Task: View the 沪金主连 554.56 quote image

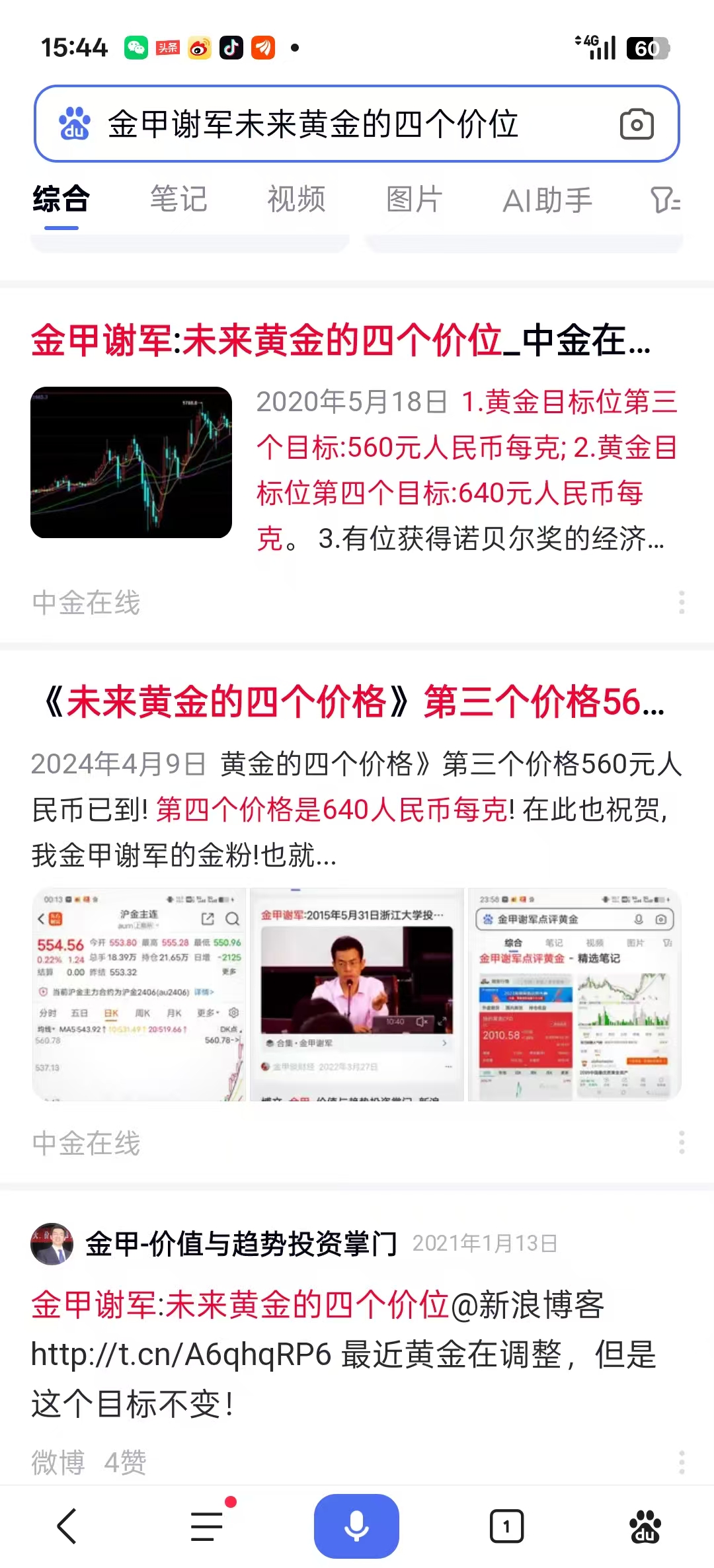Action: coord(139,994)
